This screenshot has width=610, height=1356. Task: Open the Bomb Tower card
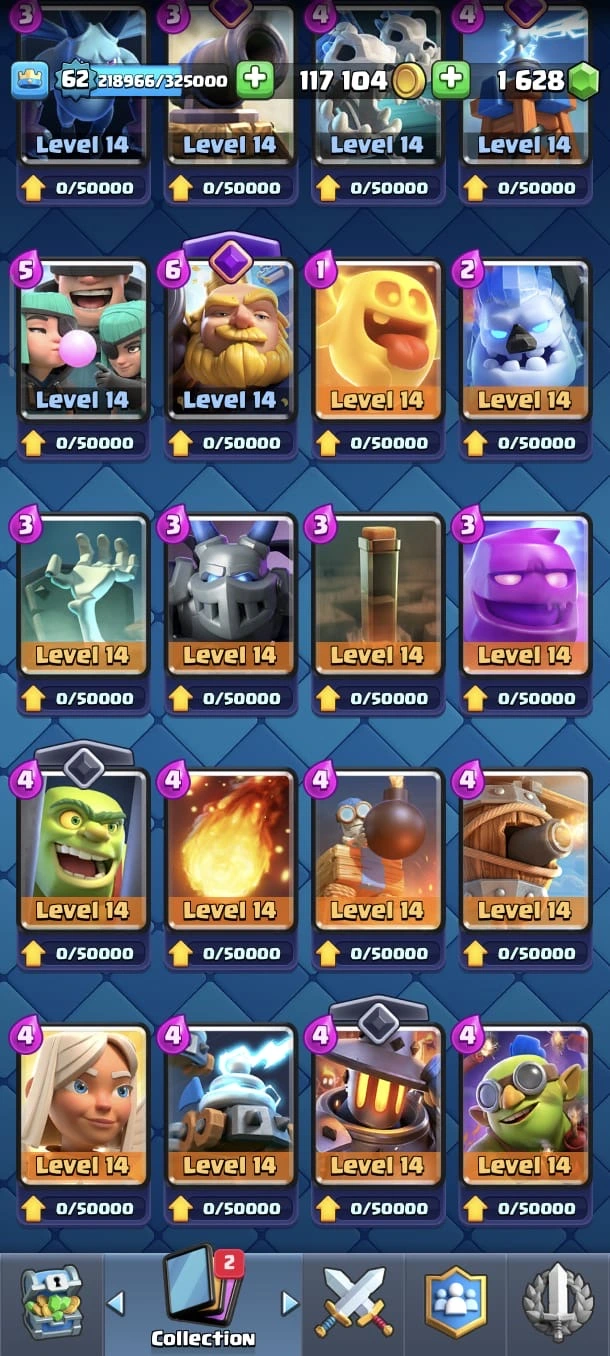377,850
